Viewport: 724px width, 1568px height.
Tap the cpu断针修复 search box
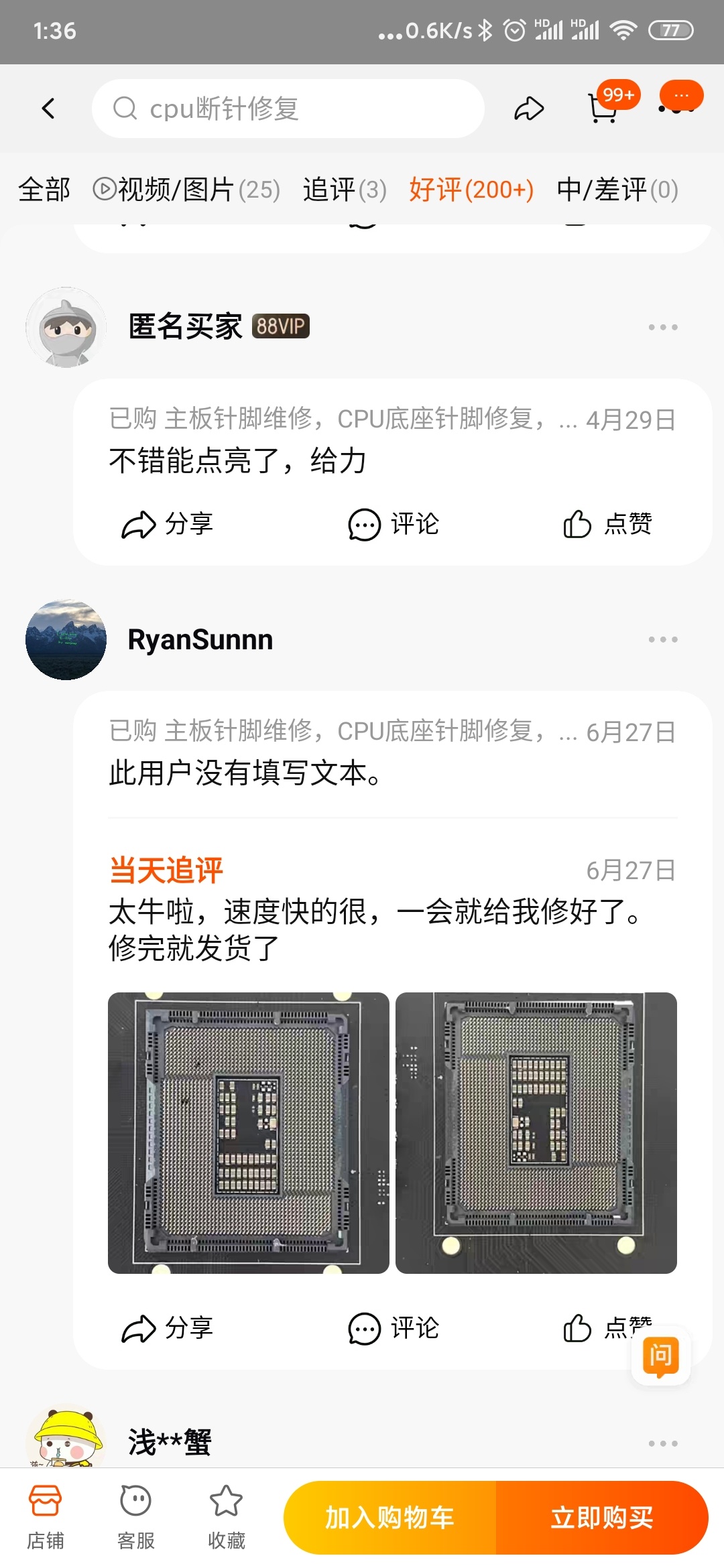click(x=288, y=109)
